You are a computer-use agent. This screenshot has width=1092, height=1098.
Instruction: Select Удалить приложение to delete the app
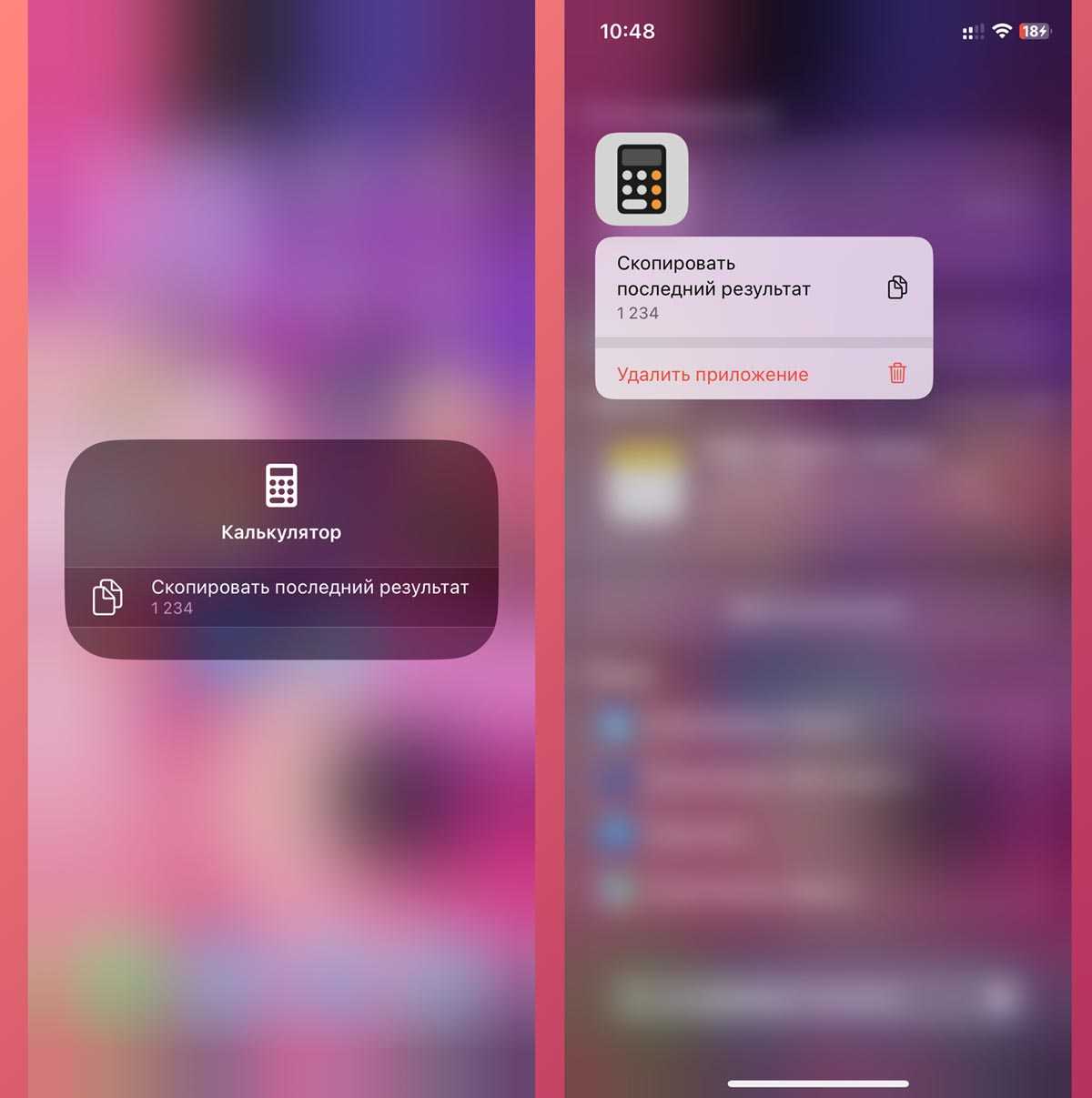pos(763,374)
